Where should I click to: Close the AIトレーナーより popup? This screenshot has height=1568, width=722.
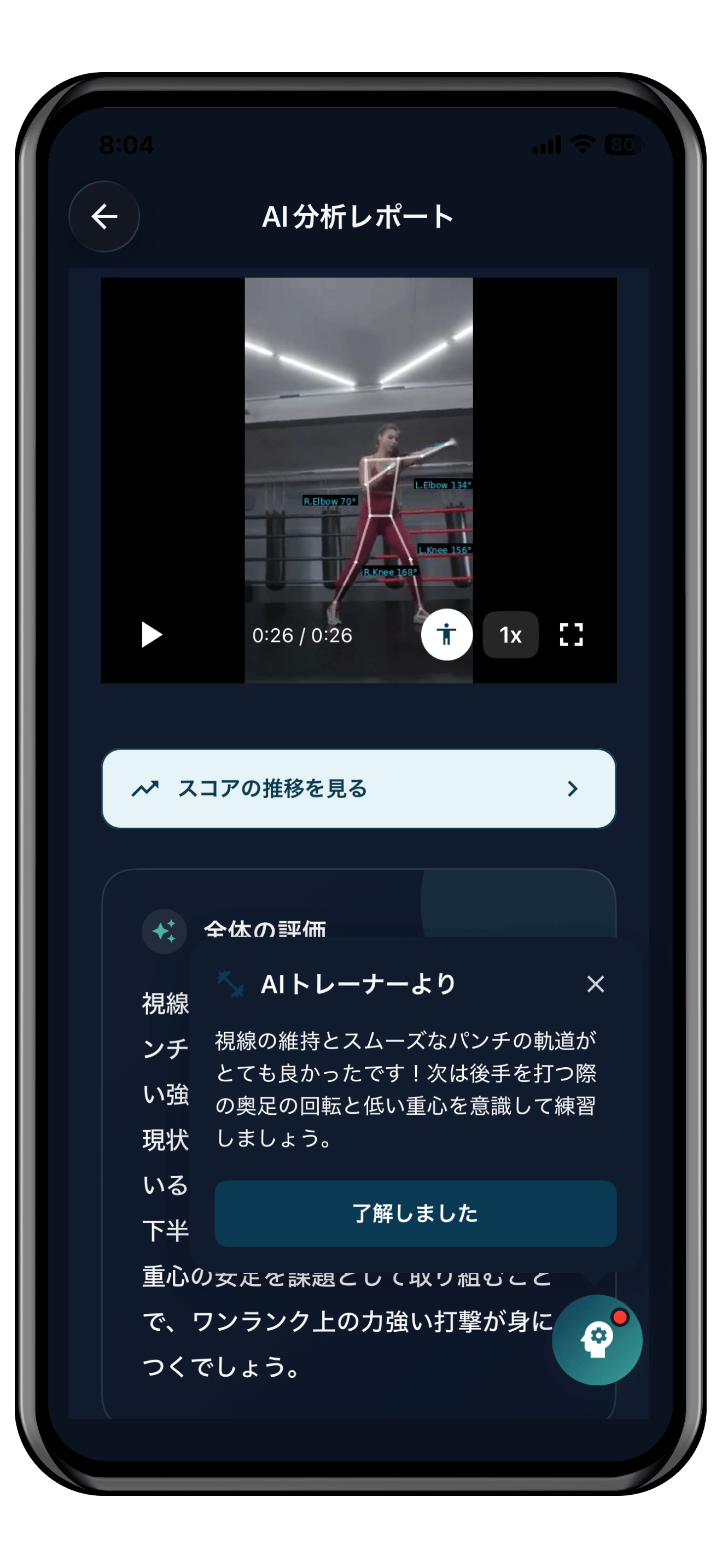click(595, 984)
